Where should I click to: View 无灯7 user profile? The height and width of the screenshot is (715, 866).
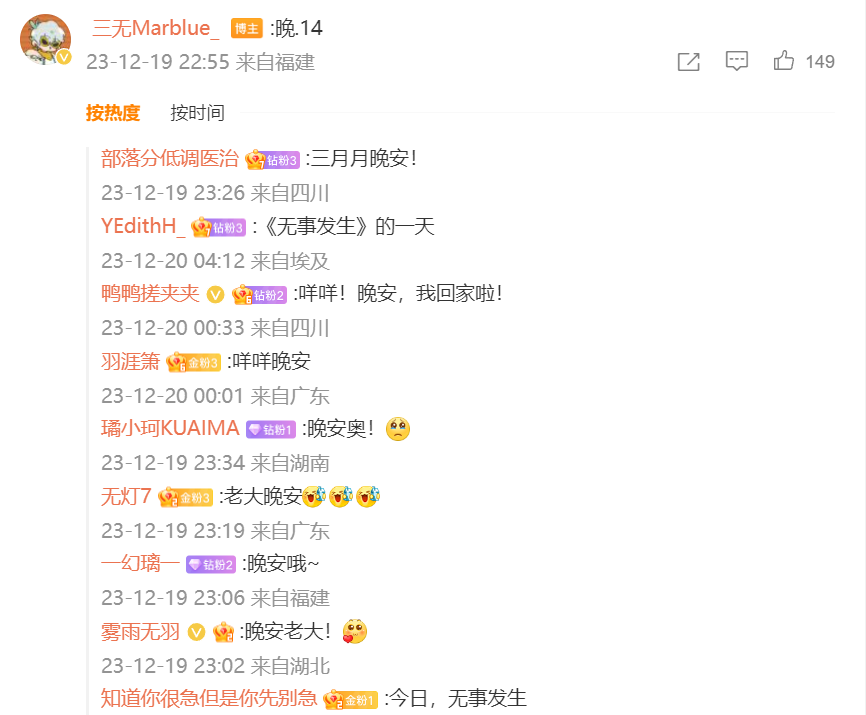coord(126,496)
